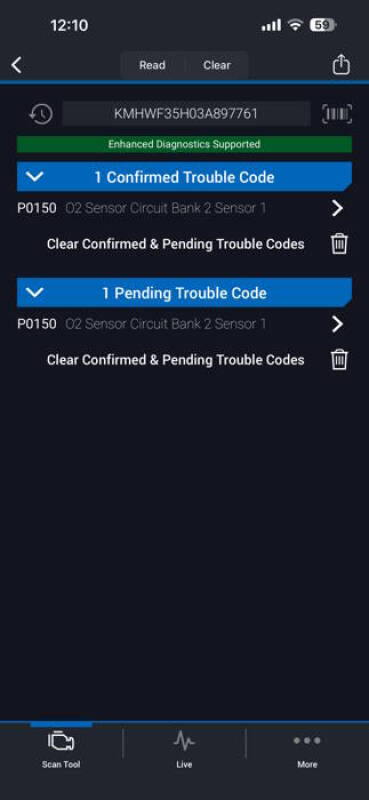Screen dimensions: 369x800
Task: Scan a VIN barcode
Action: click(x=337, y=113)
